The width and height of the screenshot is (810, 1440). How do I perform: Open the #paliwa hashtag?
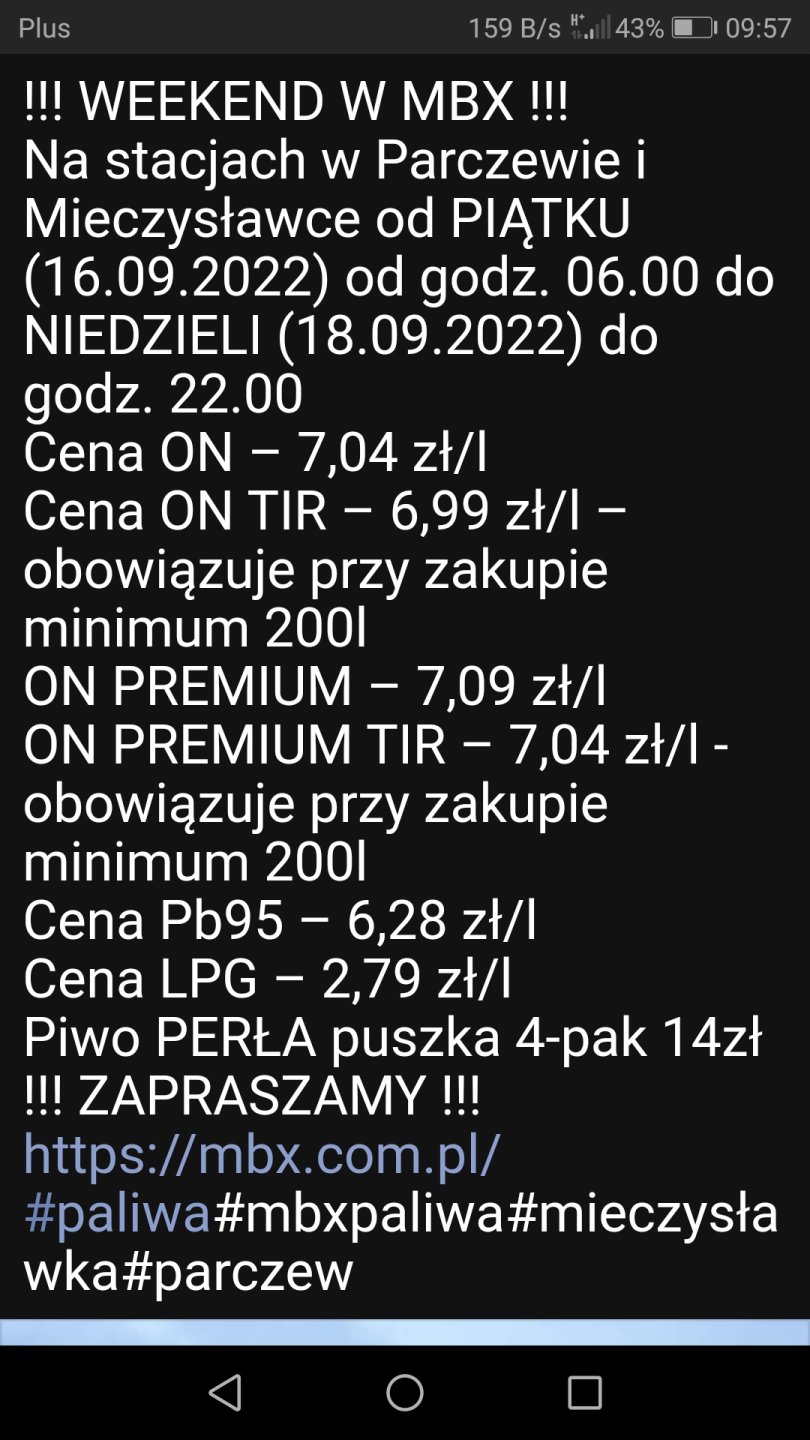[118, 1213]
